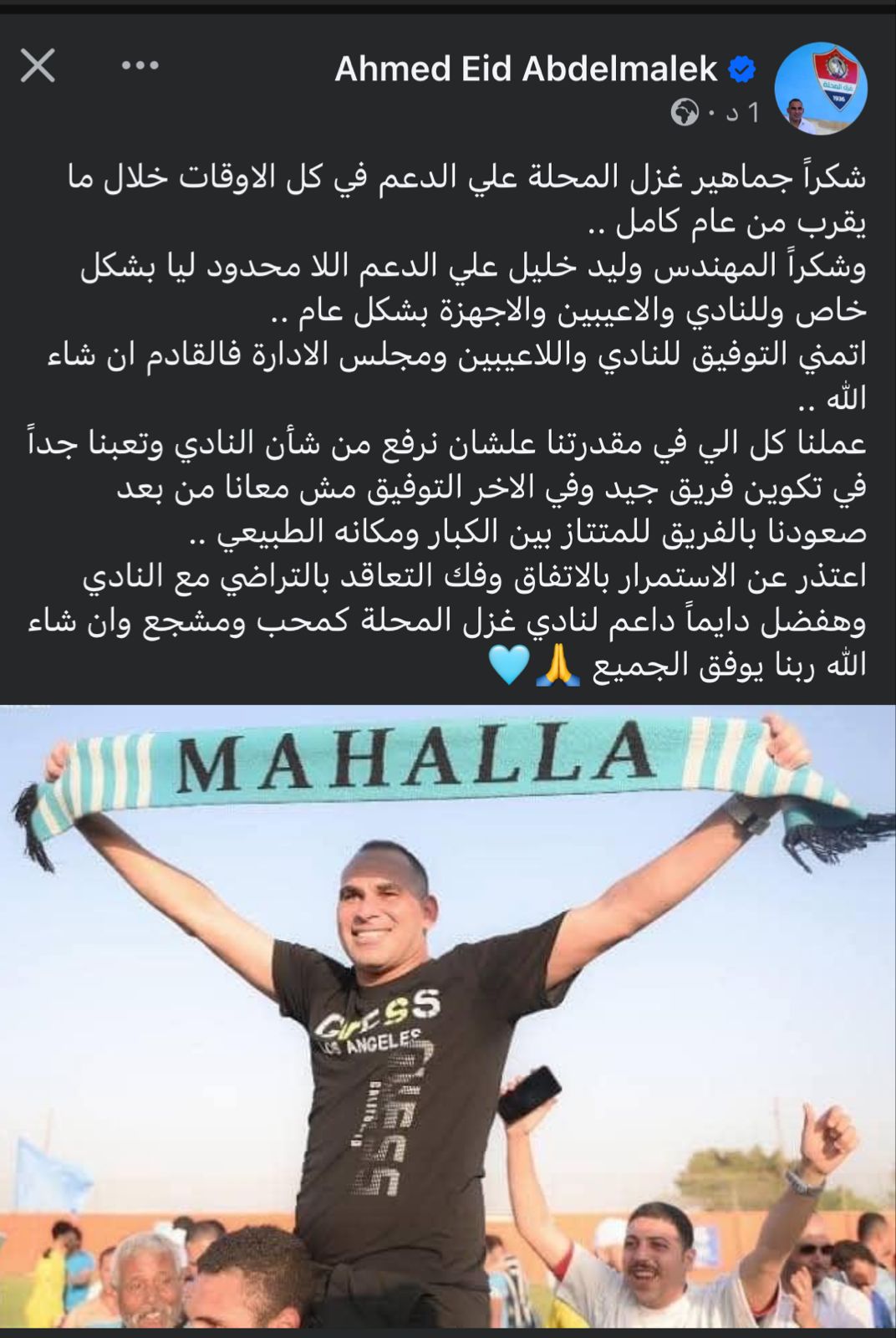Tap Ahmed Eid Abdelmalek's profile picture
Viewport: 896px width, 1338px height.
pos(820,88)
